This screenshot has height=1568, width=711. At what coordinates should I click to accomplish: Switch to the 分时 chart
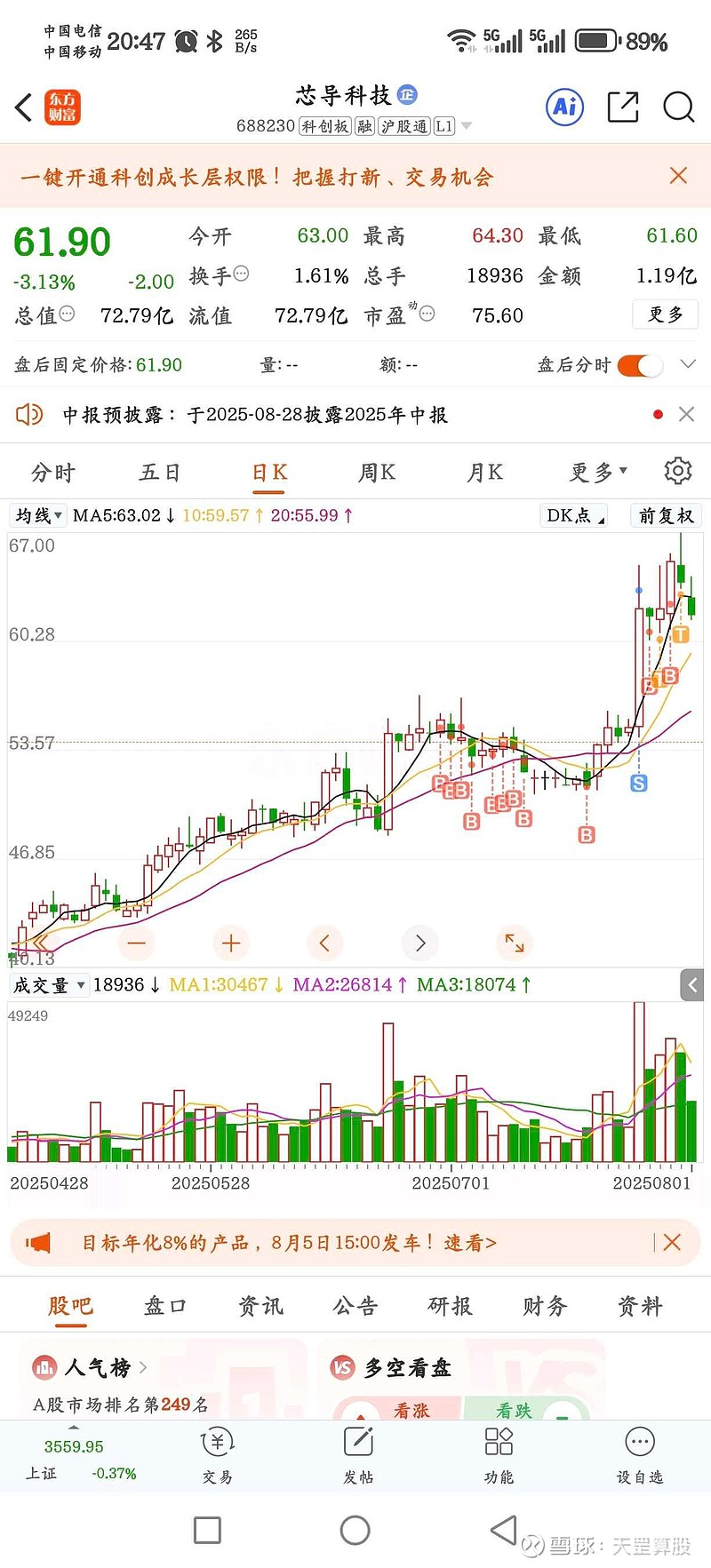(53, 473)
